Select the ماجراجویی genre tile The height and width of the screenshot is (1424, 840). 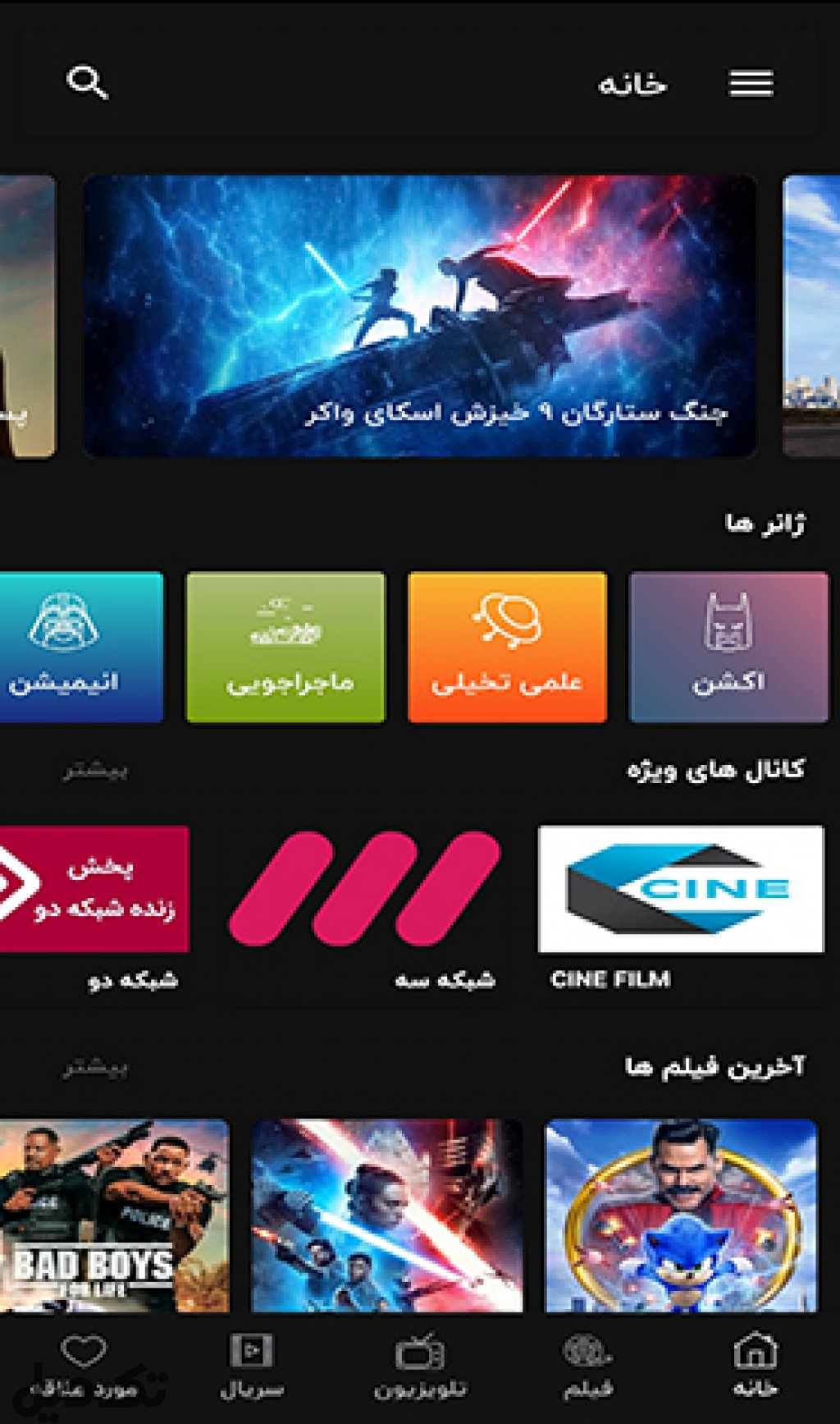(x=285, y=647)
